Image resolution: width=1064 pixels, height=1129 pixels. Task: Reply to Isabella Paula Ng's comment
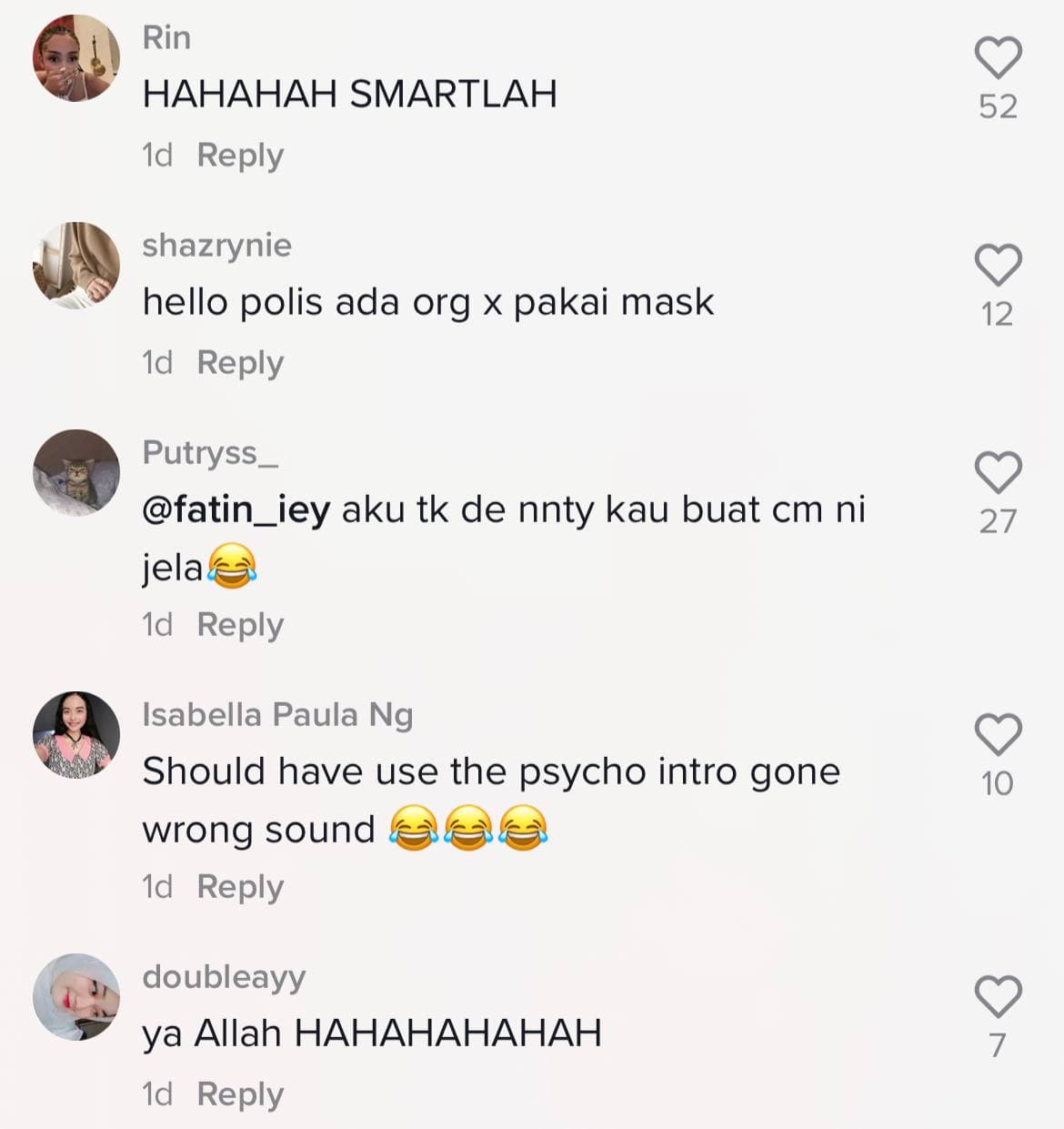(240, 887)
